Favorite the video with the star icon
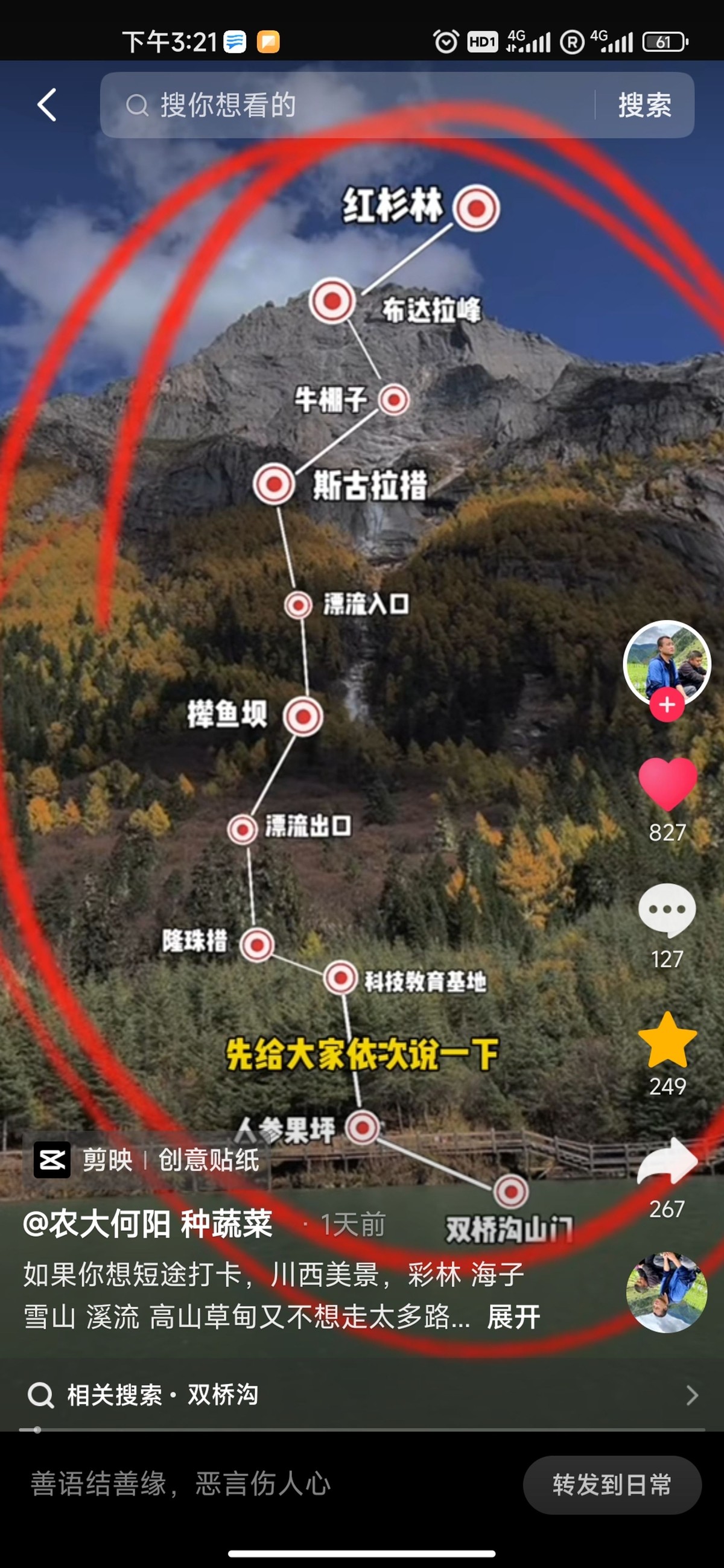The height and width of the screenshot is (1568, 724). click(667, 1041)
